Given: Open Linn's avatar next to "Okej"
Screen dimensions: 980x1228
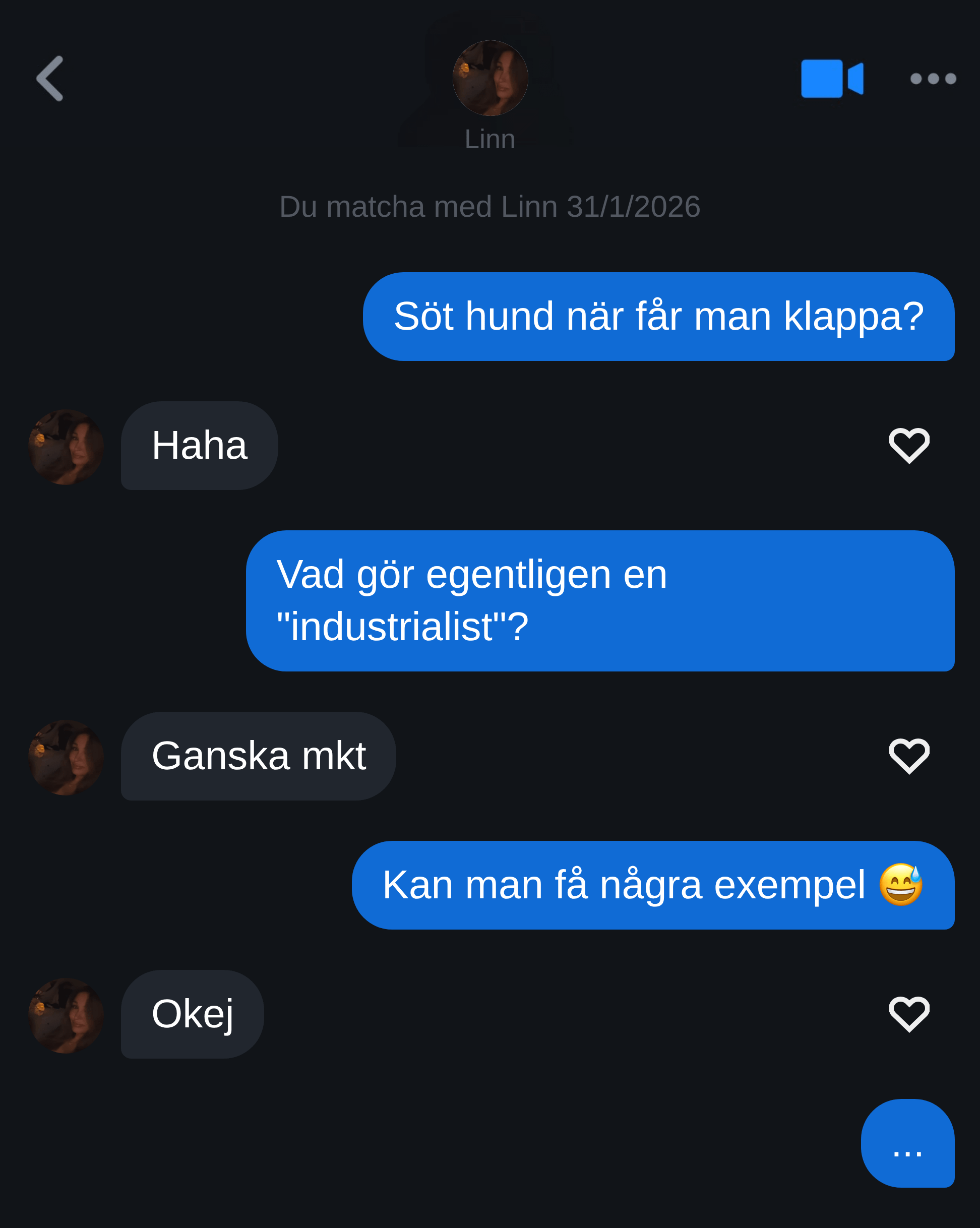Looking at the screenshot, I should [x=66, y=1016].
